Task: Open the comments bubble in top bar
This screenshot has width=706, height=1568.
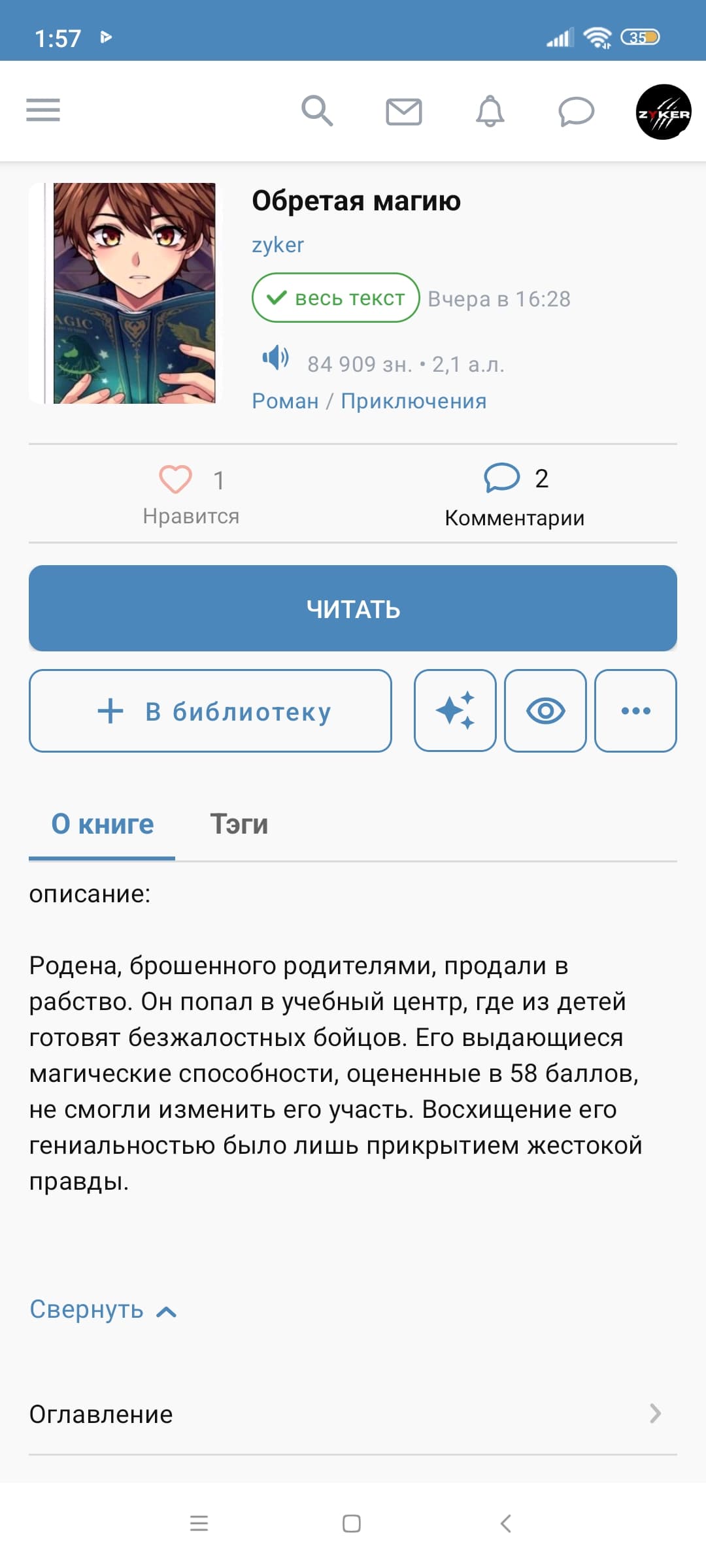Action: click(x=576, y=111)
